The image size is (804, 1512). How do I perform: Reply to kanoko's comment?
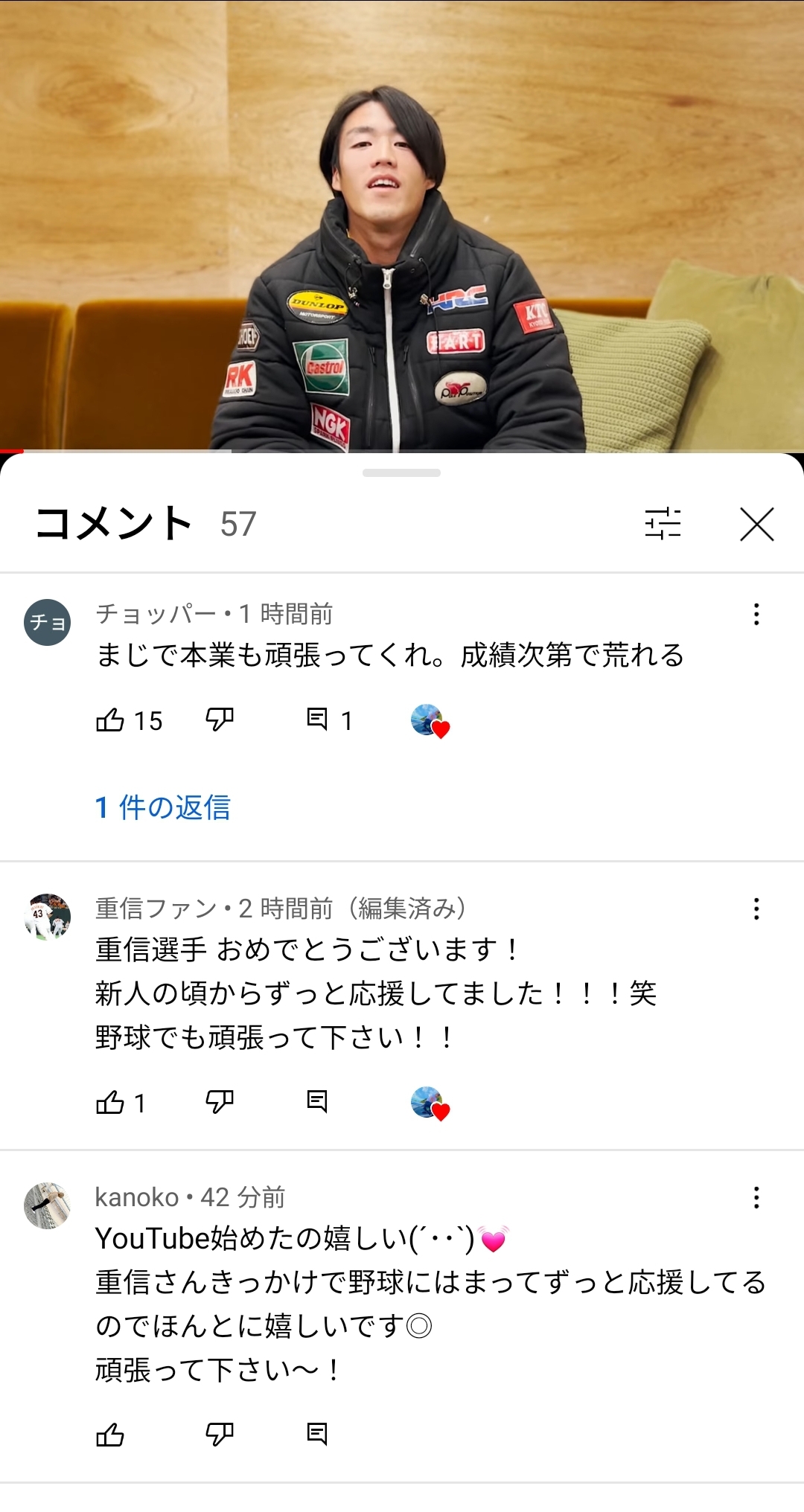coord(318,1433)
